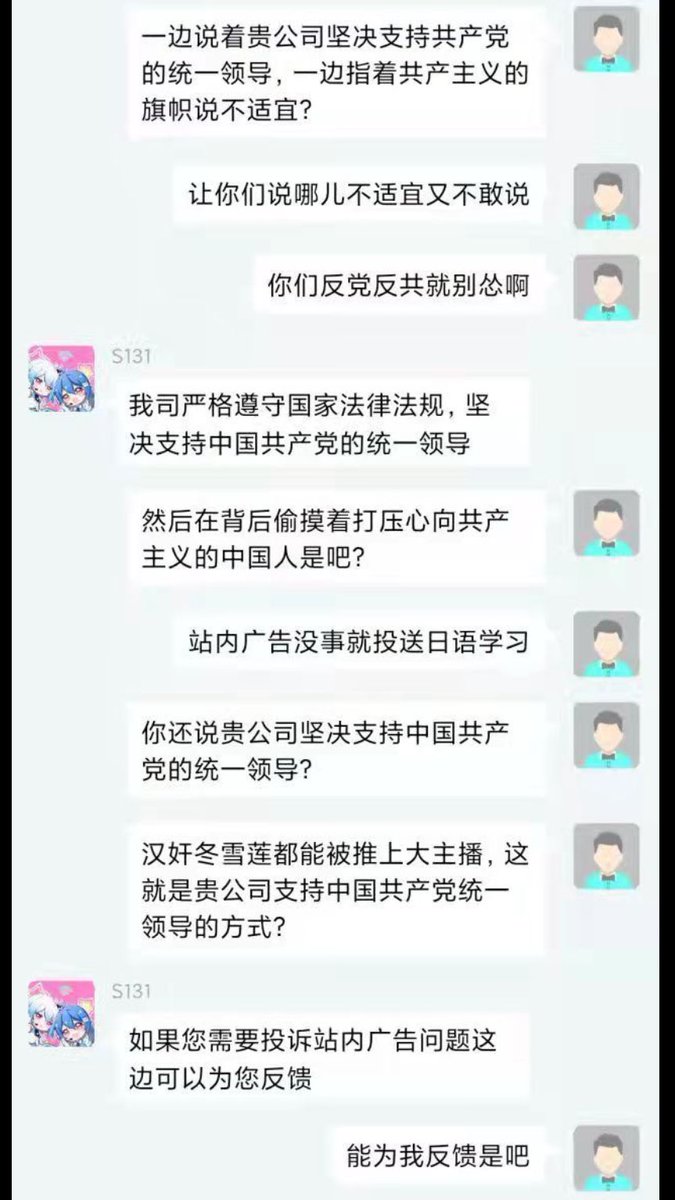Open S131's avatar beside the 我司严格遵守 message
This screenshot has height=1200, width=675.
[62, 380]
